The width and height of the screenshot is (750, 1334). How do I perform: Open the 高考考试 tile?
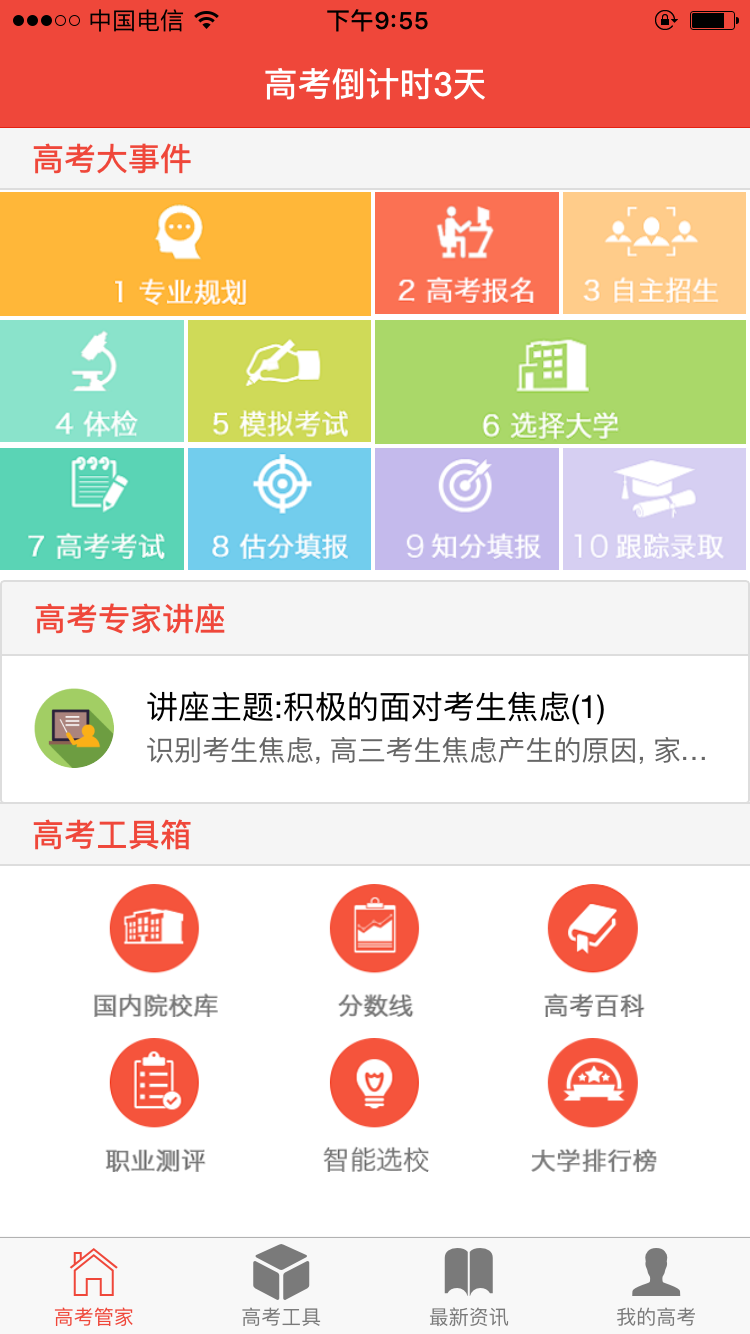92,509
